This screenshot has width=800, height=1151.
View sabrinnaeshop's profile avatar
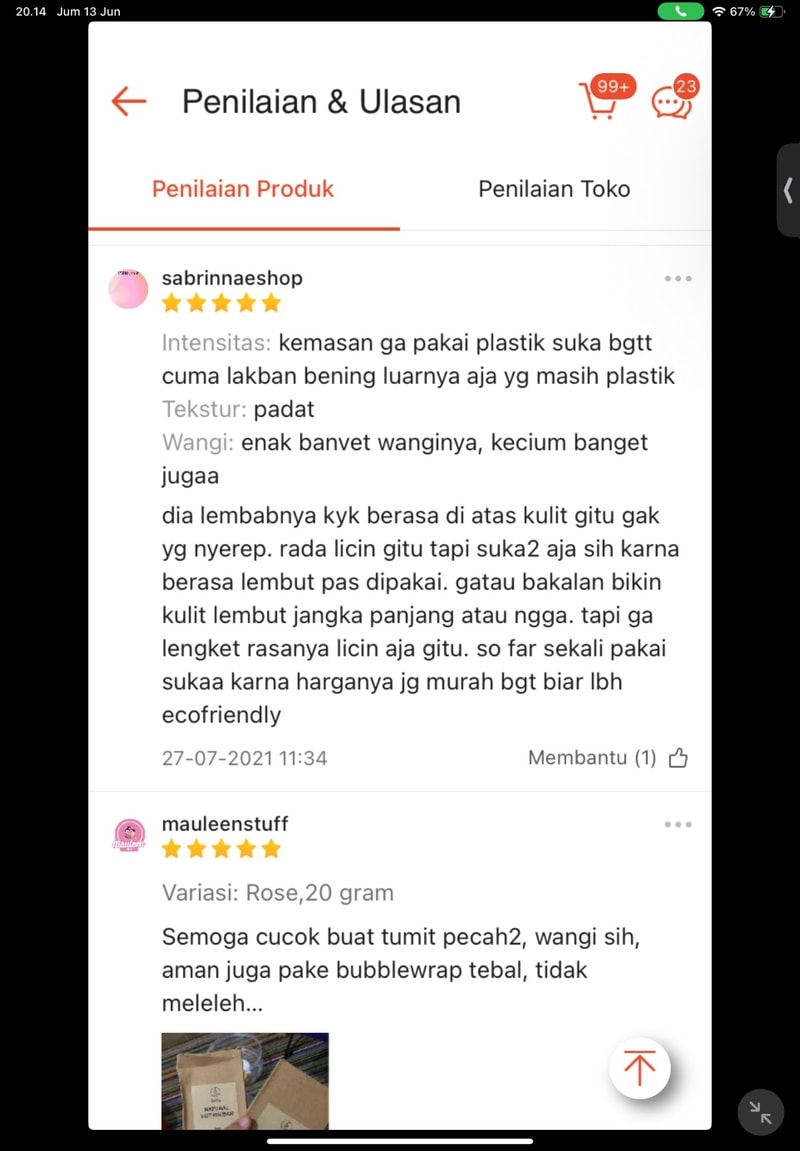click(128, 289)
